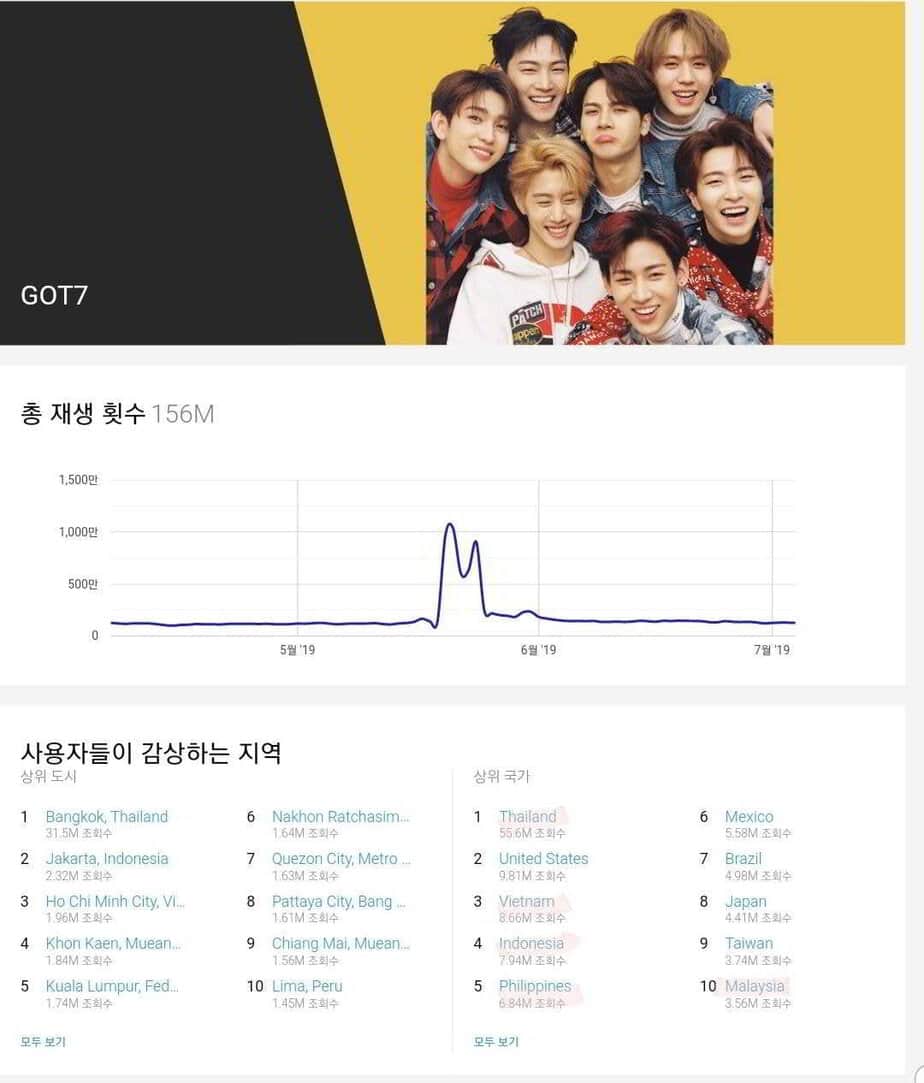924x1083 pixels.
Task: Open the Bangkok, Thailand city link
Action: [106, 817]
